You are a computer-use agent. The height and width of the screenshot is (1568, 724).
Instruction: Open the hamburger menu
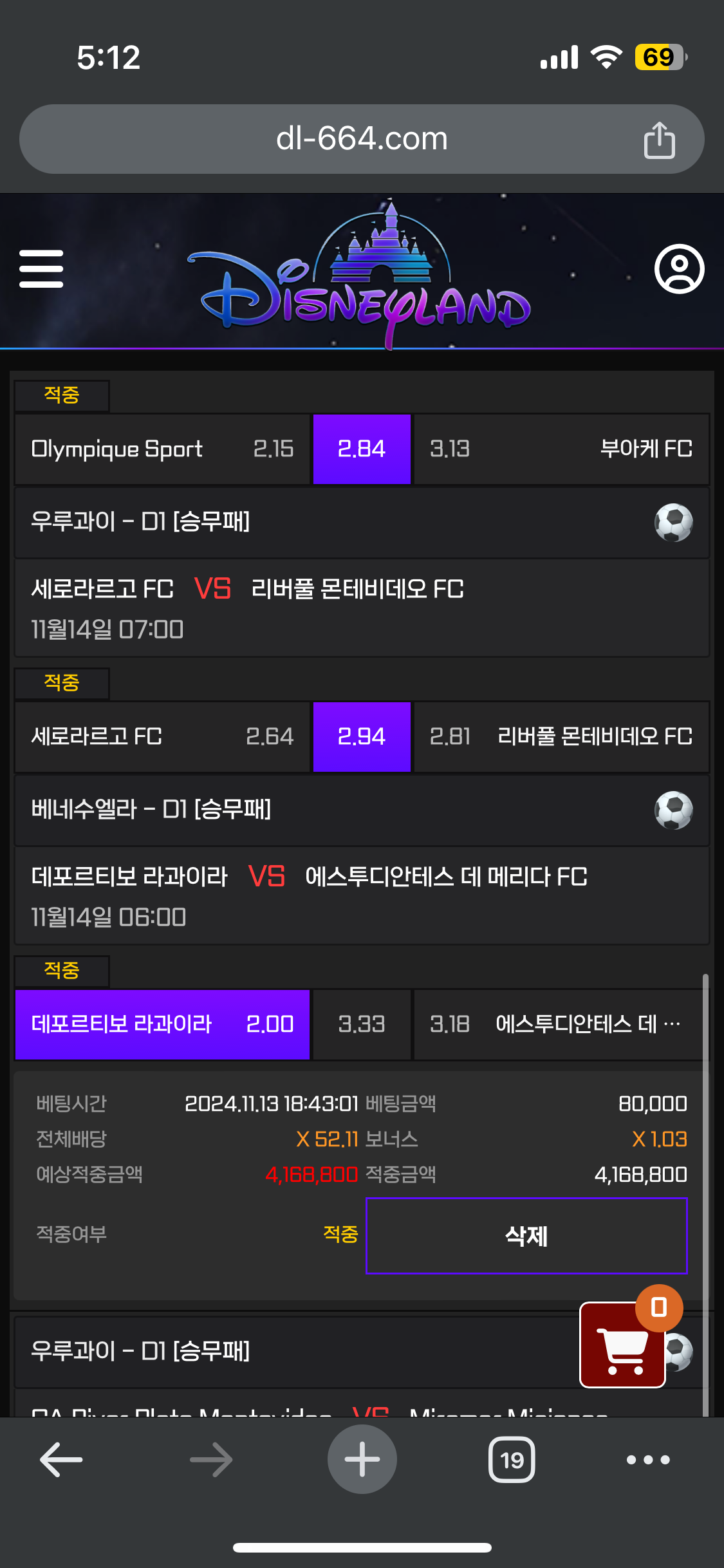pyautogui.click(x=41, y=269)
